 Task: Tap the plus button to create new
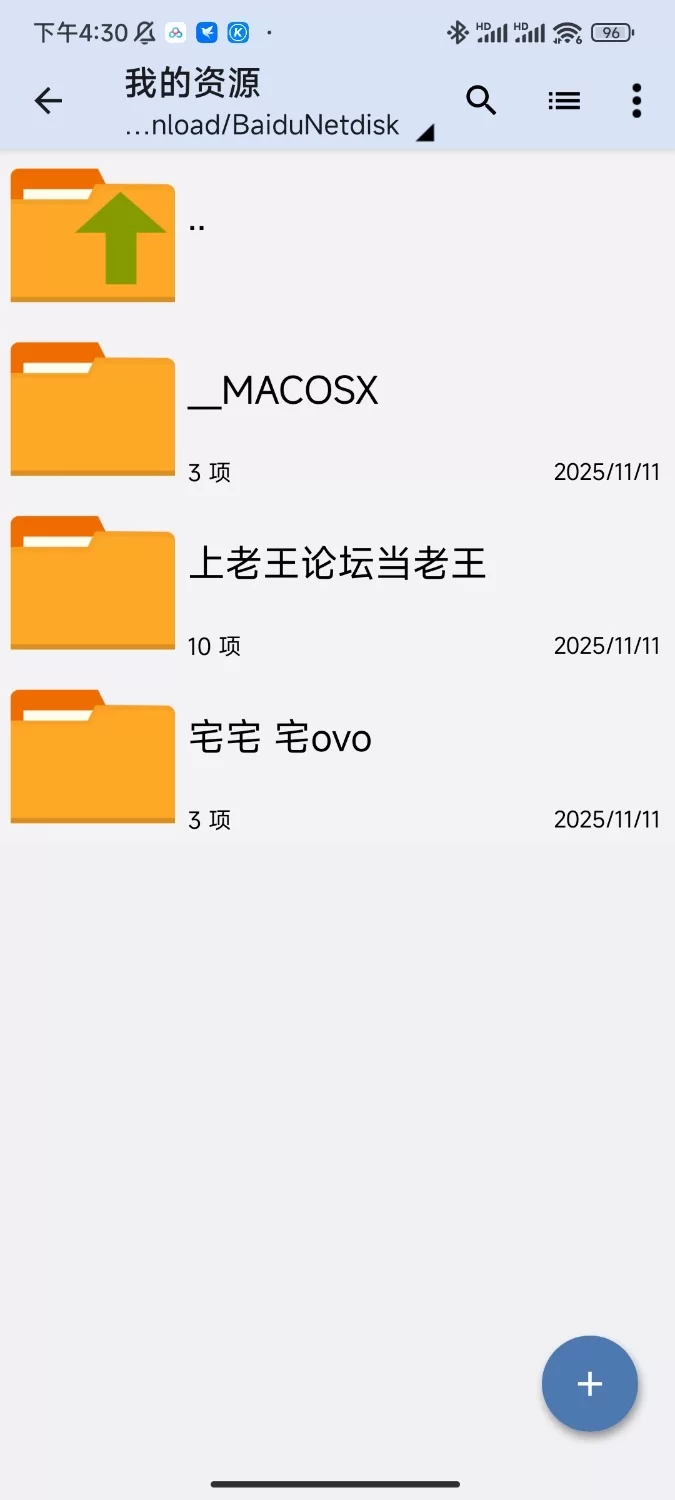[589, 1384]
